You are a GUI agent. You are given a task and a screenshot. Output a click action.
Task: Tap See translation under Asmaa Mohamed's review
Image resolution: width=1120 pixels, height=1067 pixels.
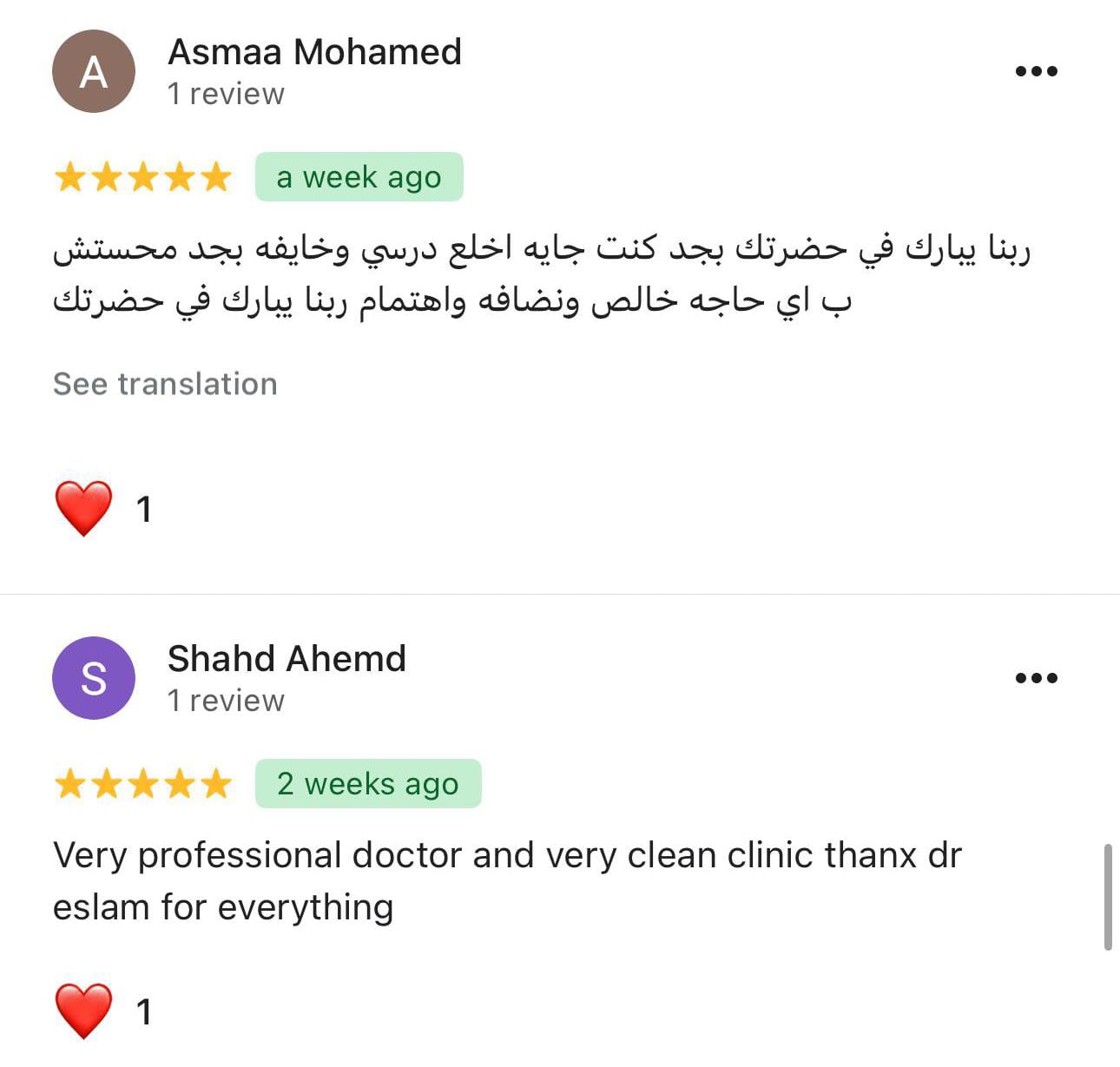point(165,384)
